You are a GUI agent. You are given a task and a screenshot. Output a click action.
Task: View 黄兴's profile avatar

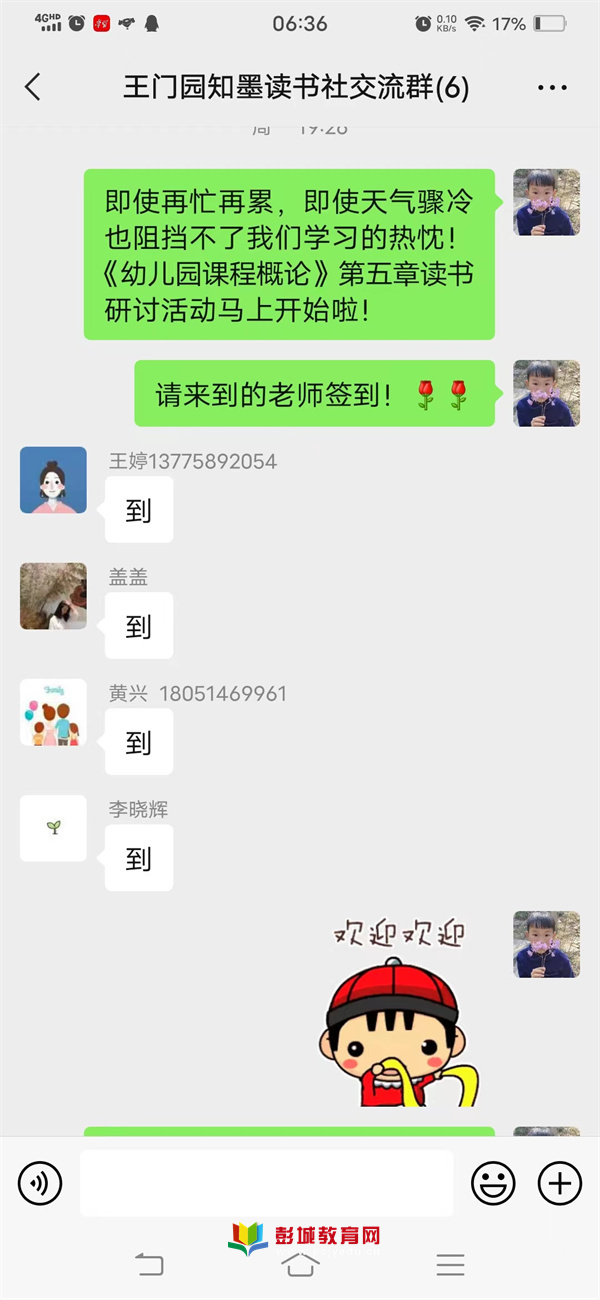point(53,712)
